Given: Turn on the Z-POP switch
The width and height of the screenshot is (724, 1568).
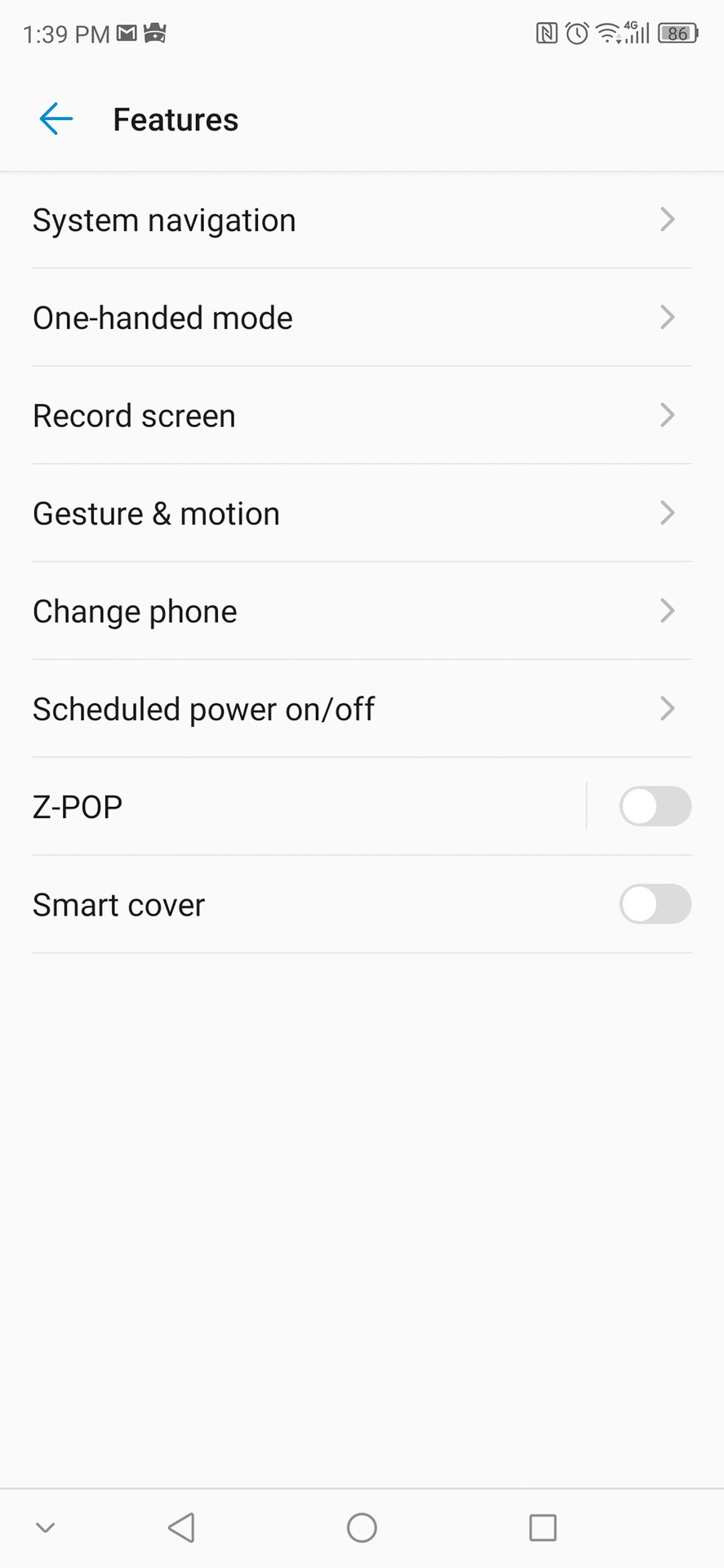Looking at the screenshot, I should tap(655, 807).
